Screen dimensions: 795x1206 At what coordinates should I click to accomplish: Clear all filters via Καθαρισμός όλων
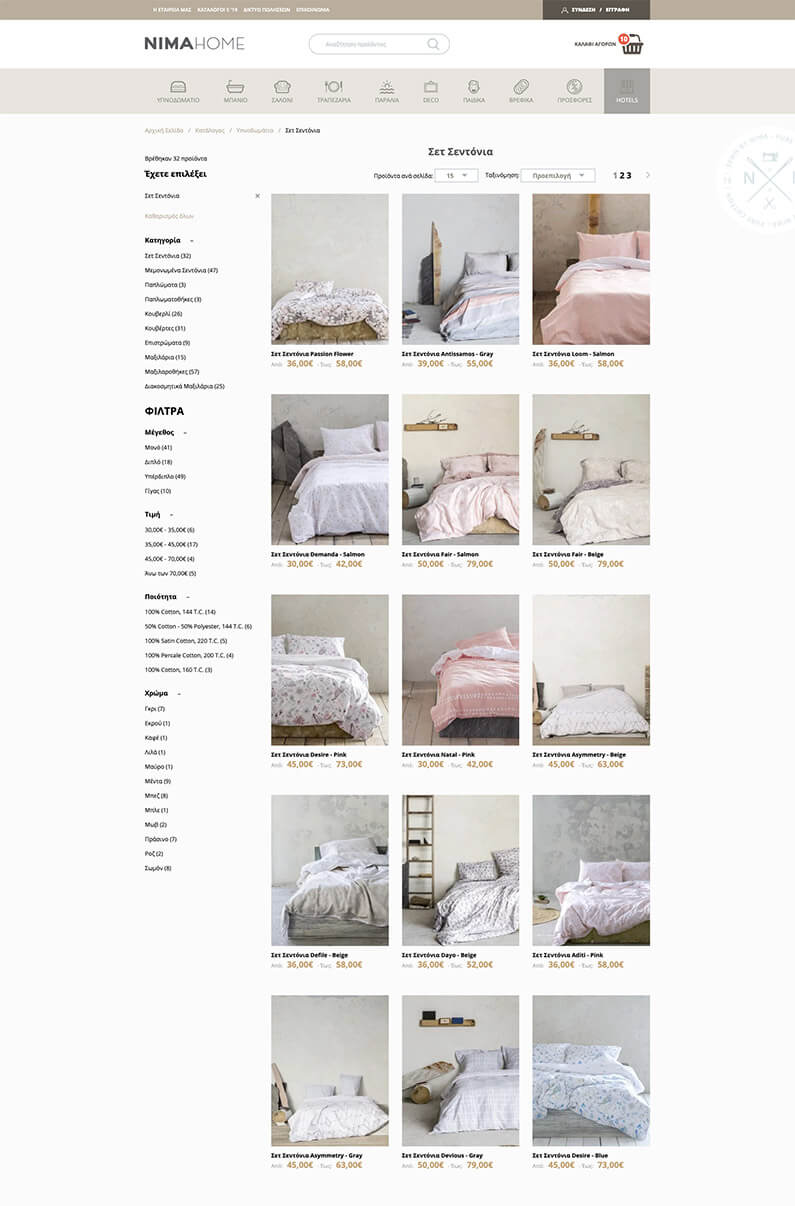pos(169,216)
